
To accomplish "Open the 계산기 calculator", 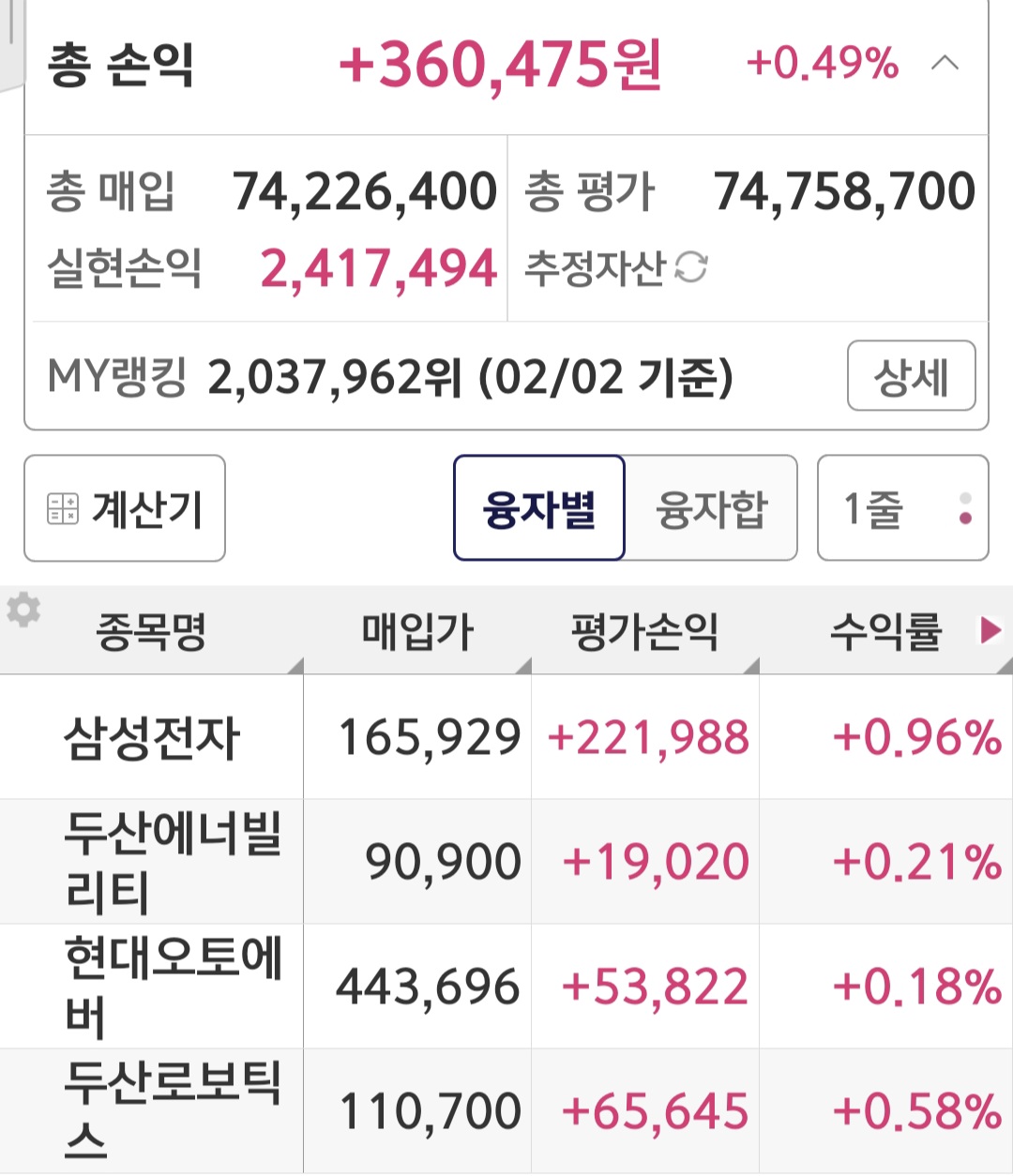I will pyautogui.click(x=125, y=508).
